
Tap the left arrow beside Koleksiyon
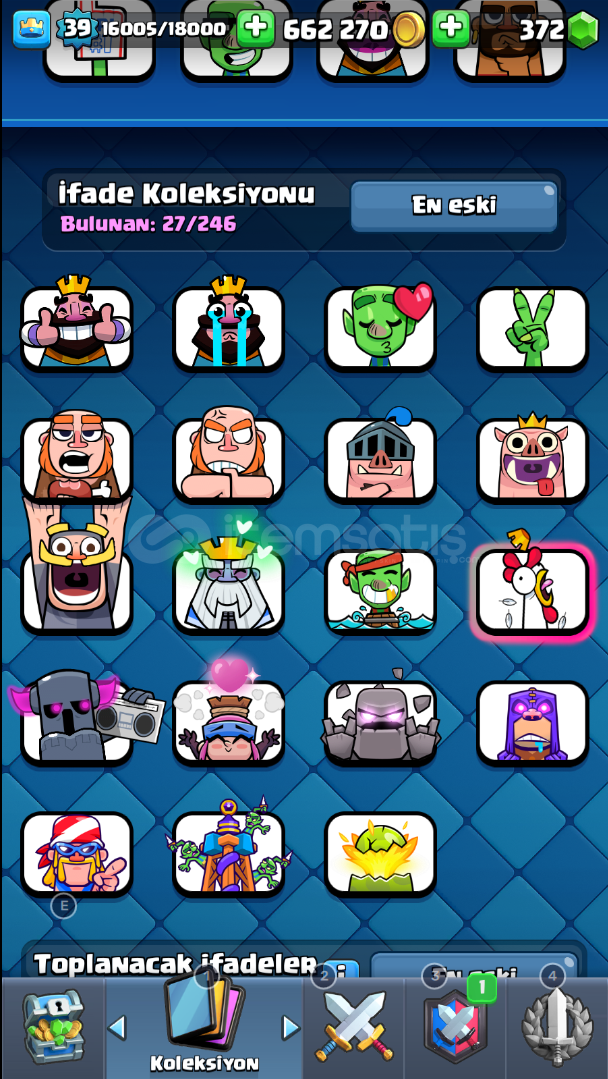[x=117, y=1027]
